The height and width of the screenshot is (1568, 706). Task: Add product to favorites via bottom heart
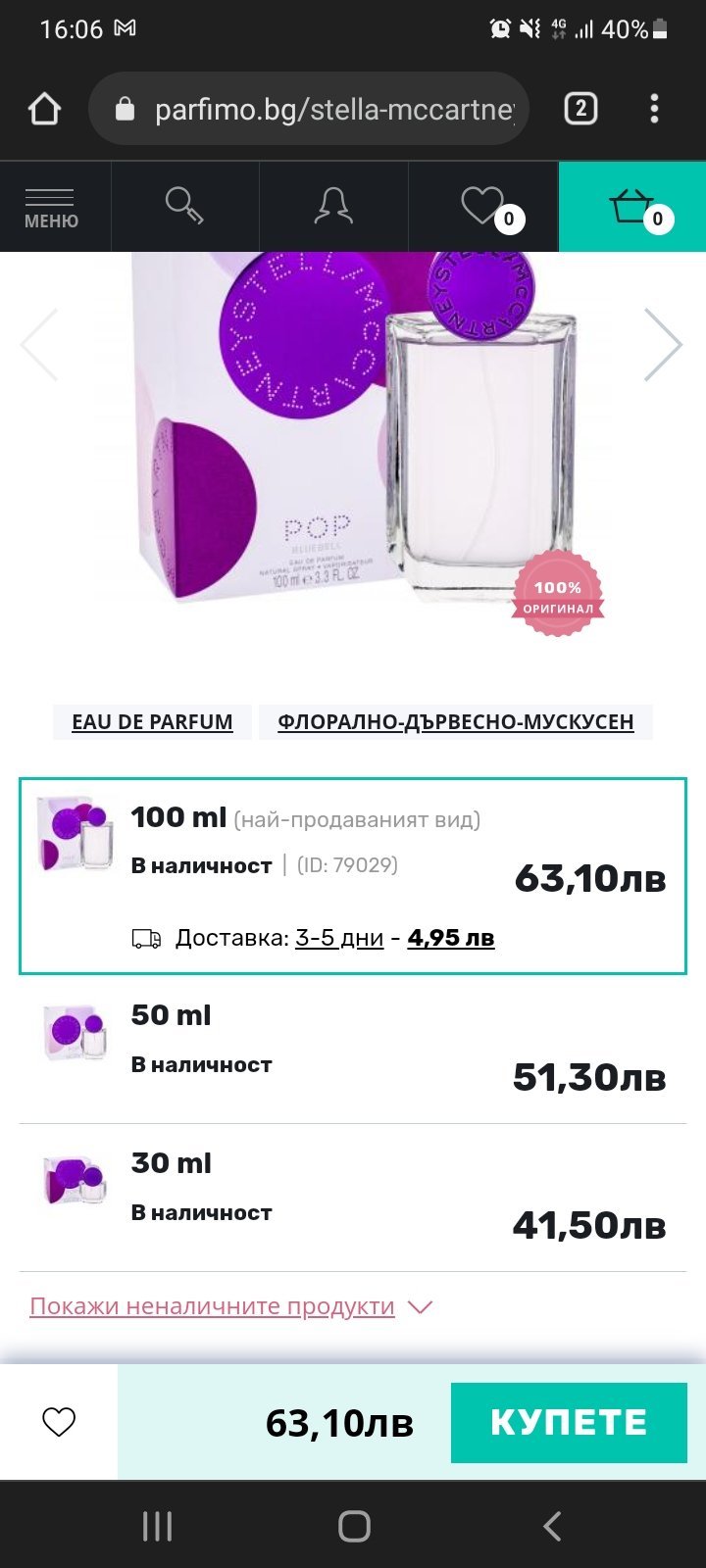[x=59, y=1422]
